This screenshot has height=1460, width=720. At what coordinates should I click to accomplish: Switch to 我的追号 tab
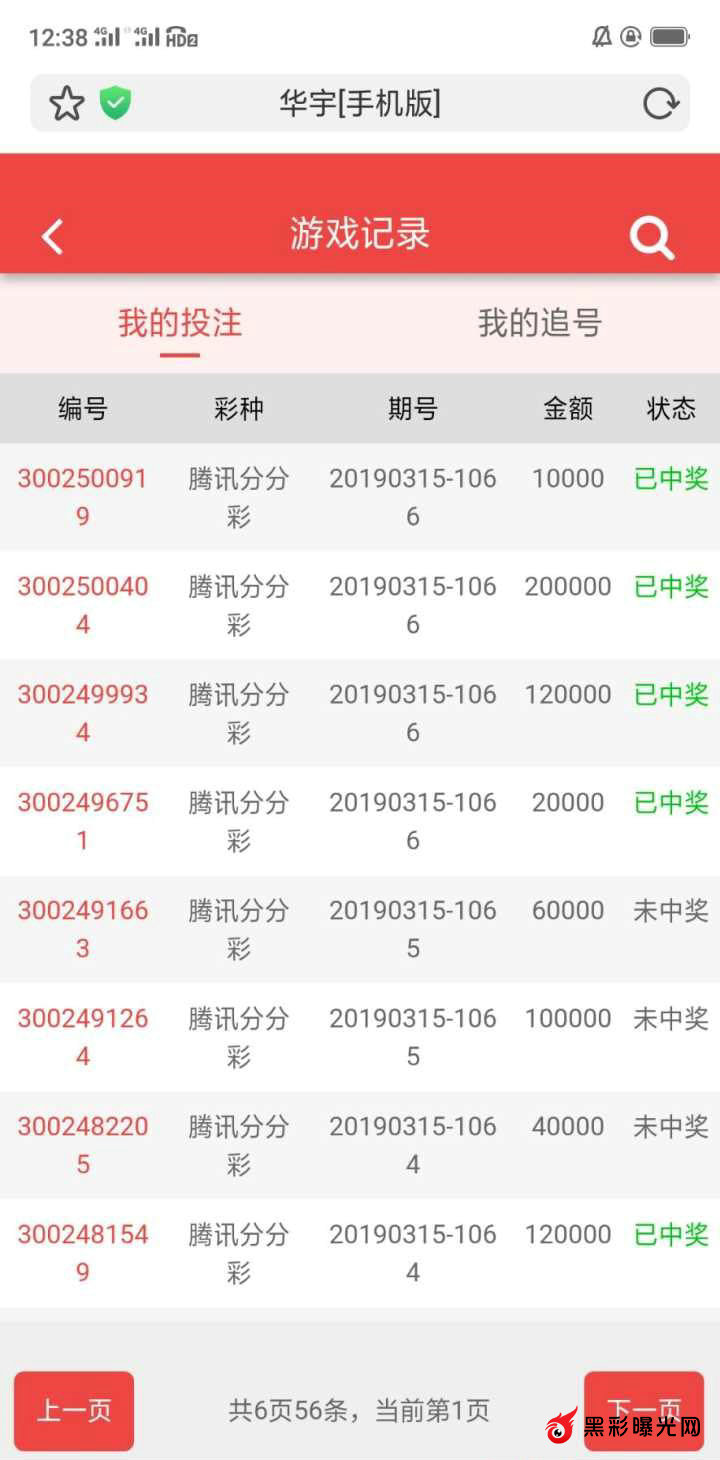pos(539,323)
